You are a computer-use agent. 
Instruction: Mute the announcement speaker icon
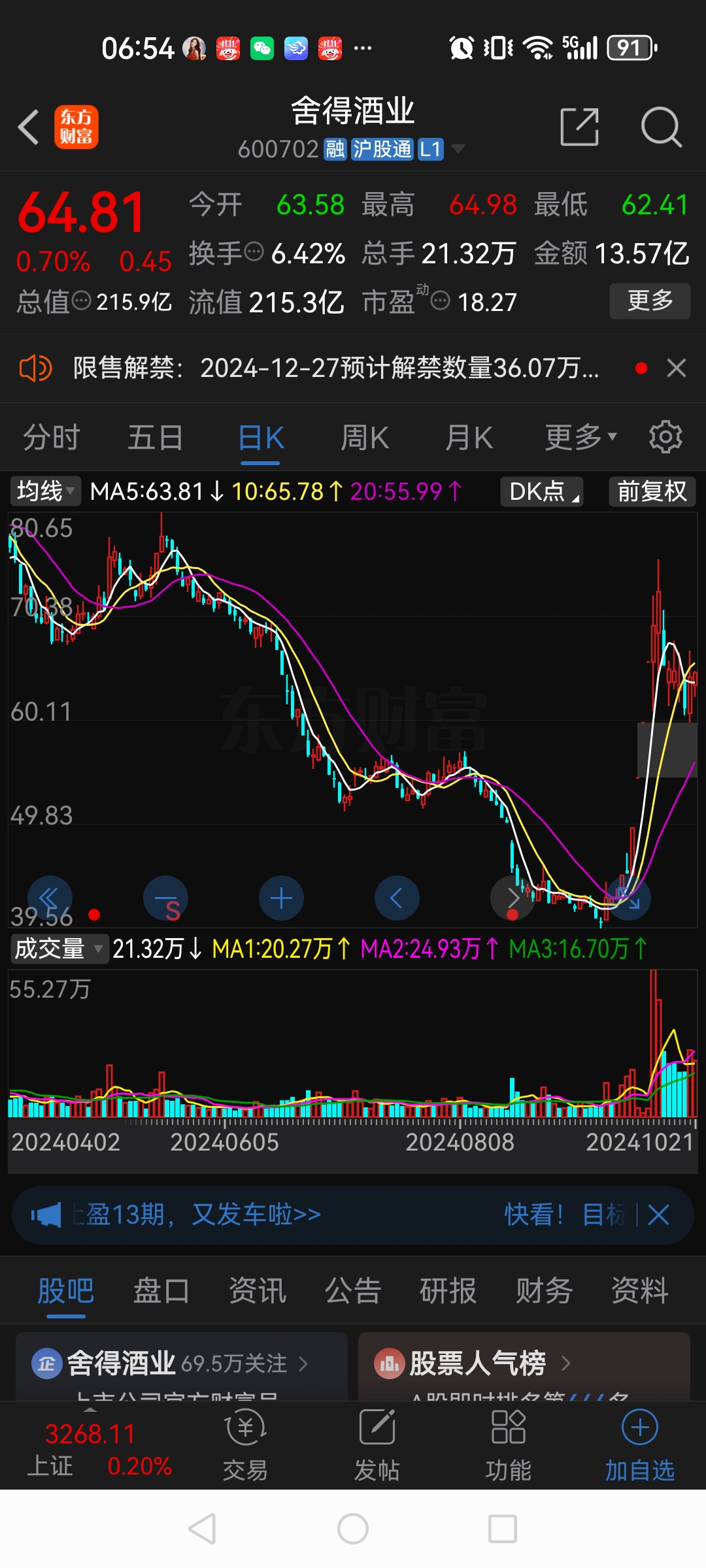[x=36, y=368]
